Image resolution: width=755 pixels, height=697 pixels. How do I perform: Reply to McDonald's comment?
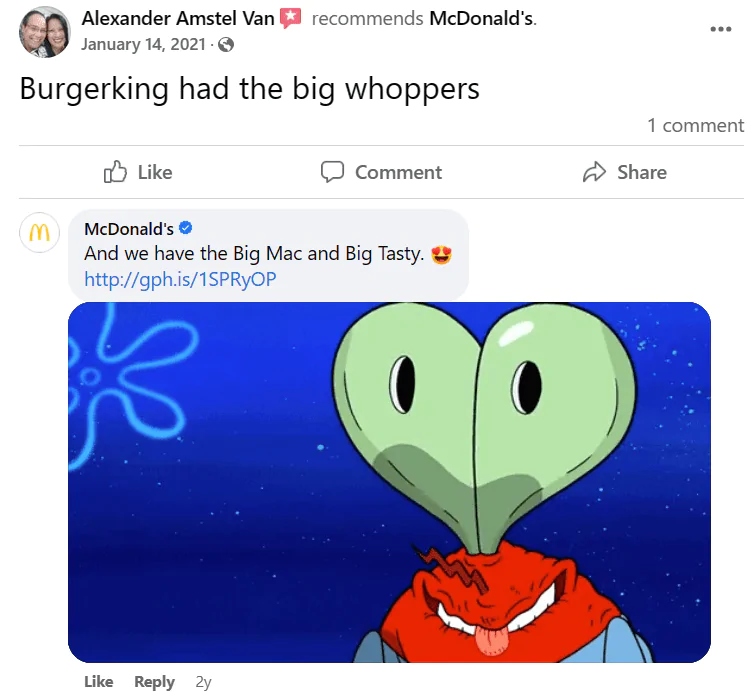coord(154,681)
